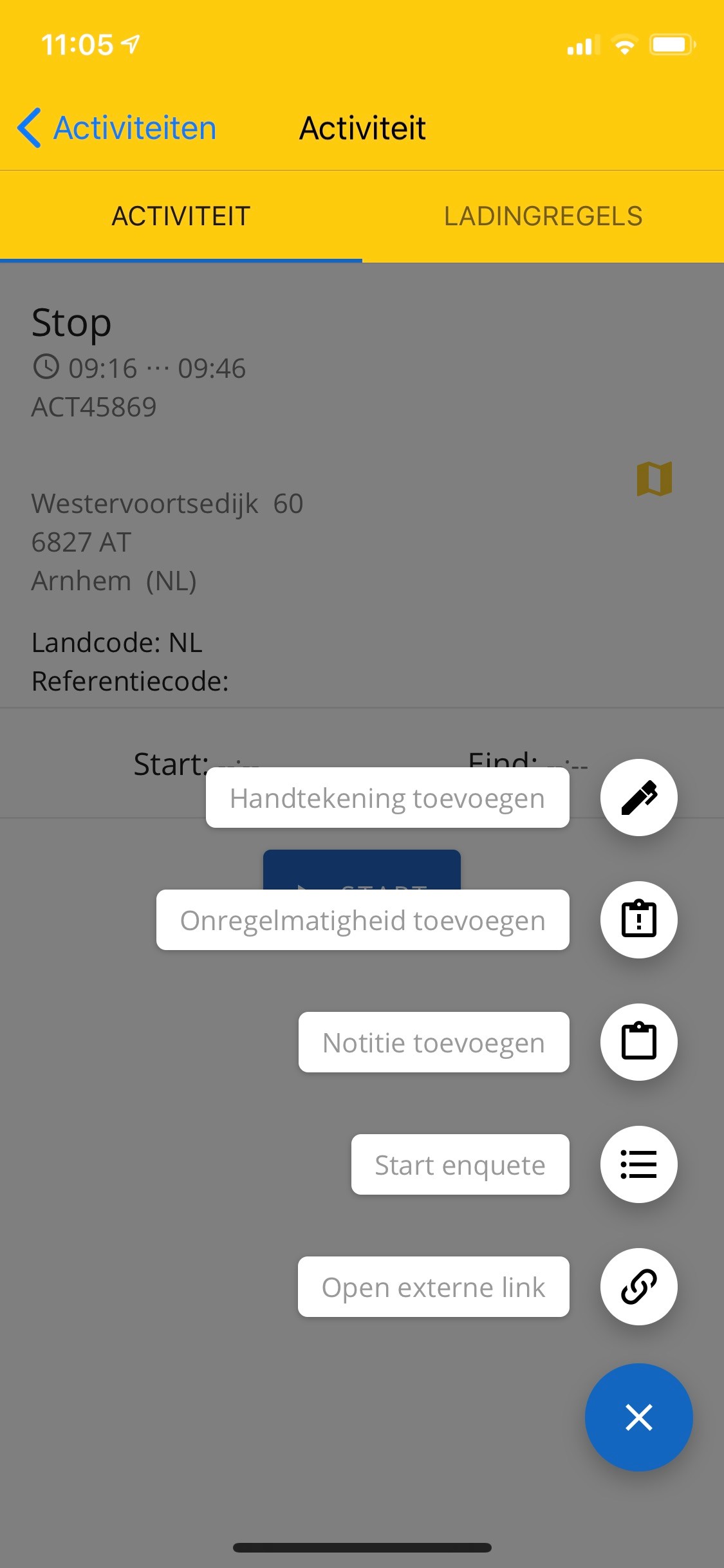Viewport: 724px width, 1568px height.
Task: Tap the Open externe link label
Action: click(434, 1287)
